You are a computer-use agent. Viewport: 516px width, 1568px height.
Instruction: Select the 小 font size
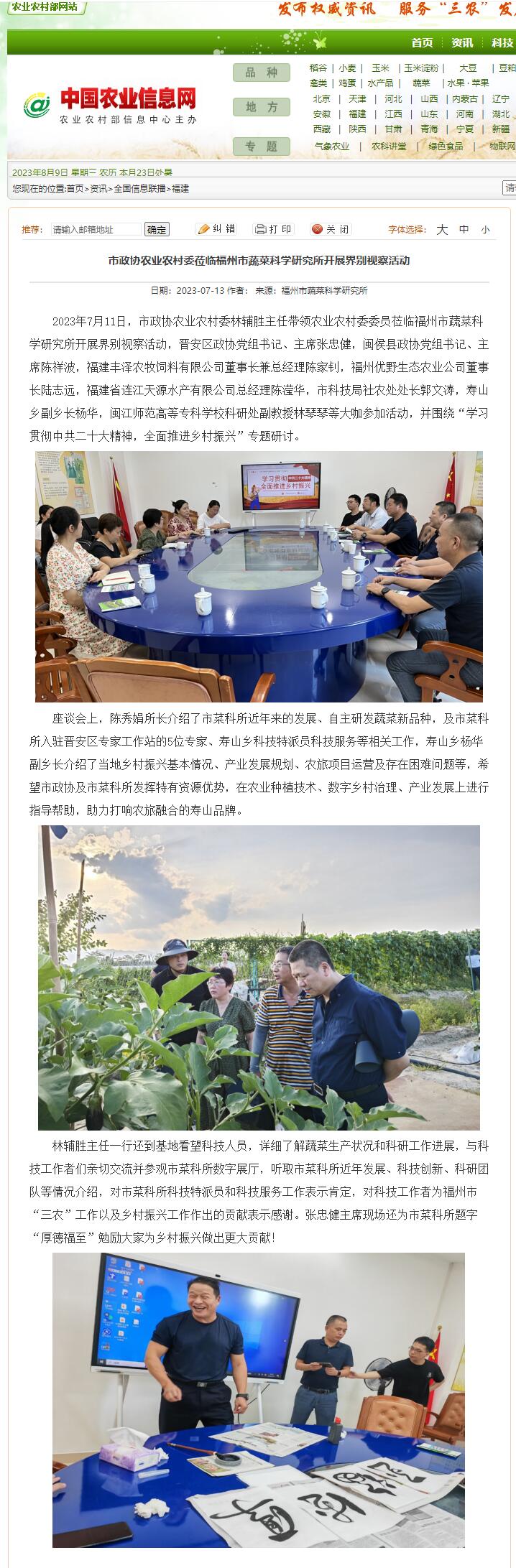[x=485, y=230]
